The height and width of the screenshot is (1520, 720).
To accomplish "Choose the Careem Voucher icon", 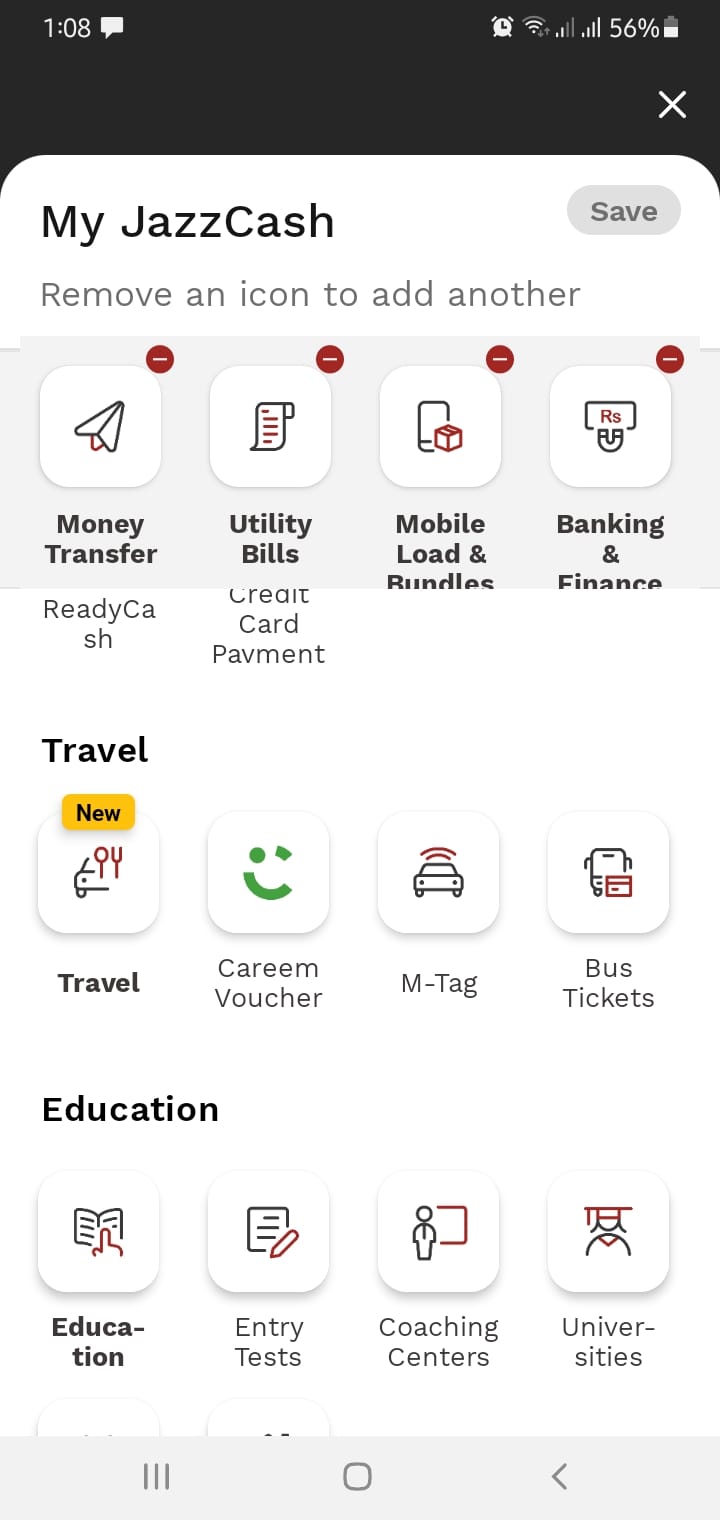I will click(268, 872).
